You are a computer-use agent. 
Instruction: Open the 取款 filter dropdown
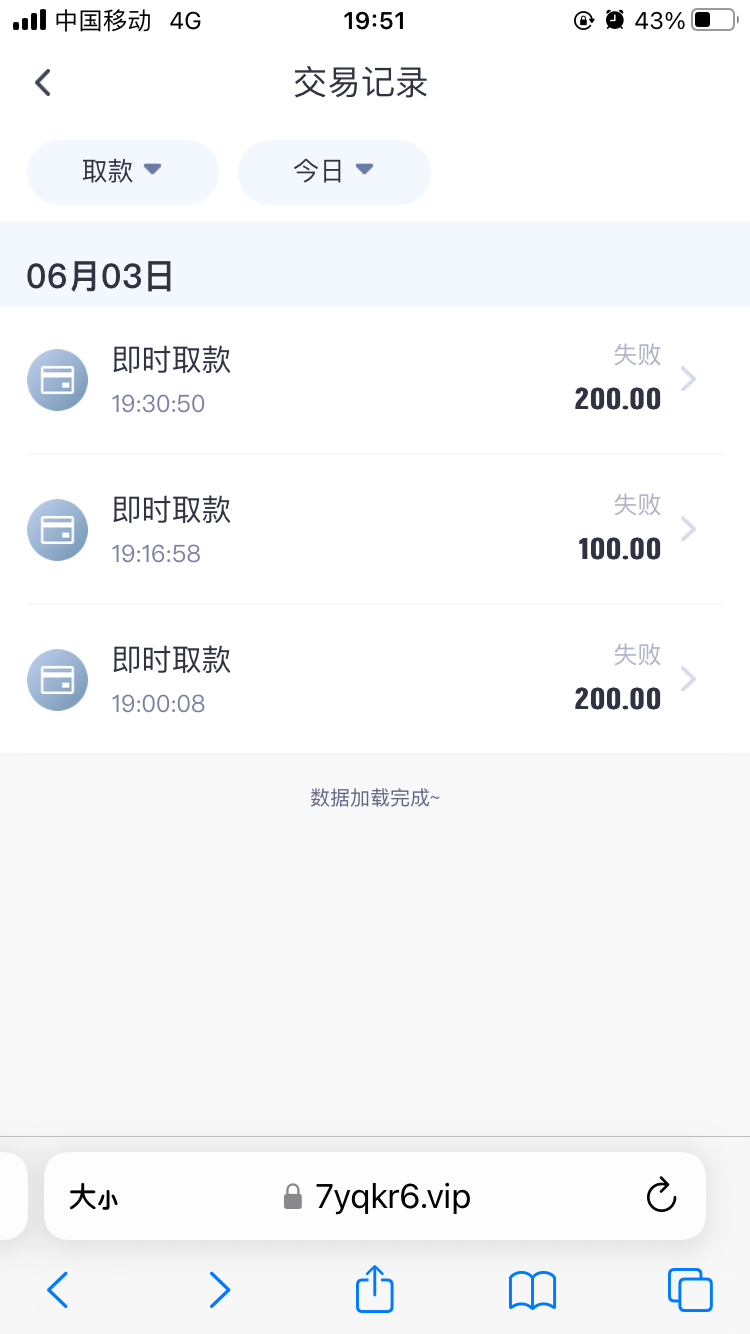(122, 172)
